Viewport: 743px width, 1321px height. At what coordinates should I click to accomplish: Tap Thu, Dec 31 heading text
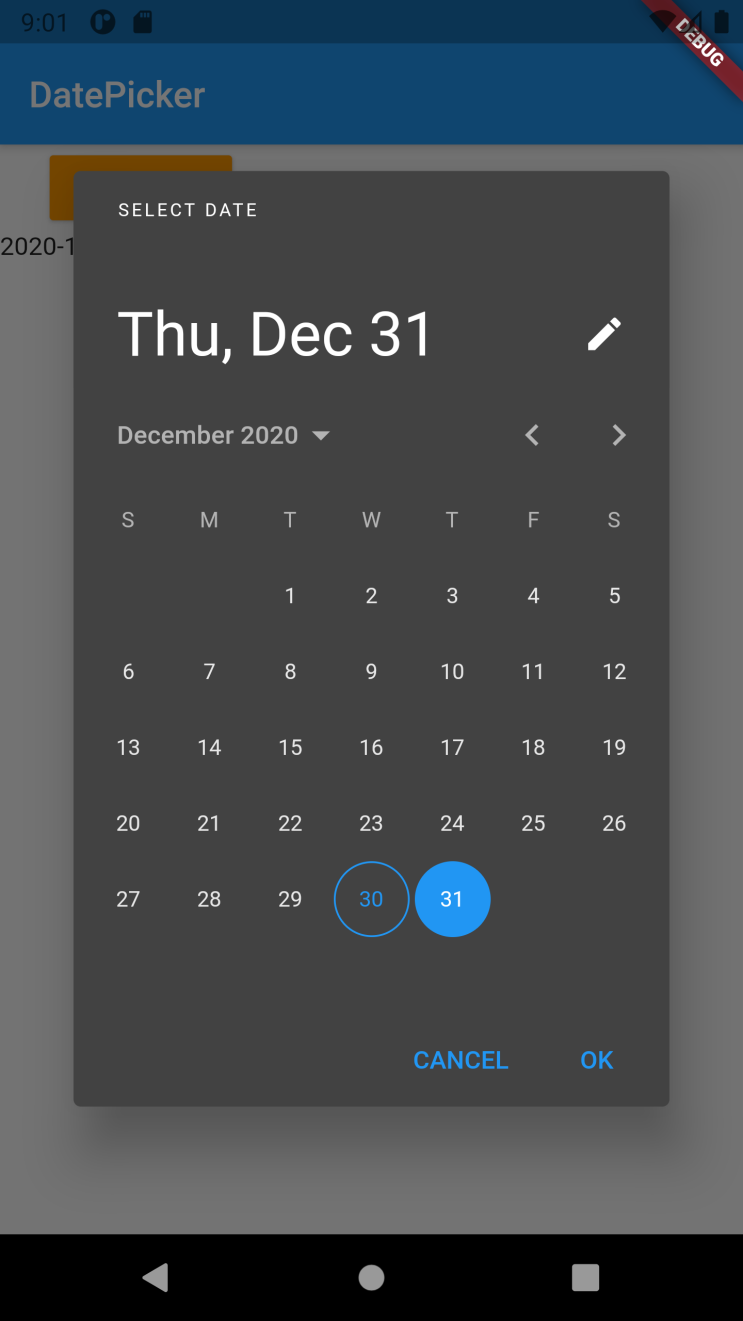click(x=276, y=333)
